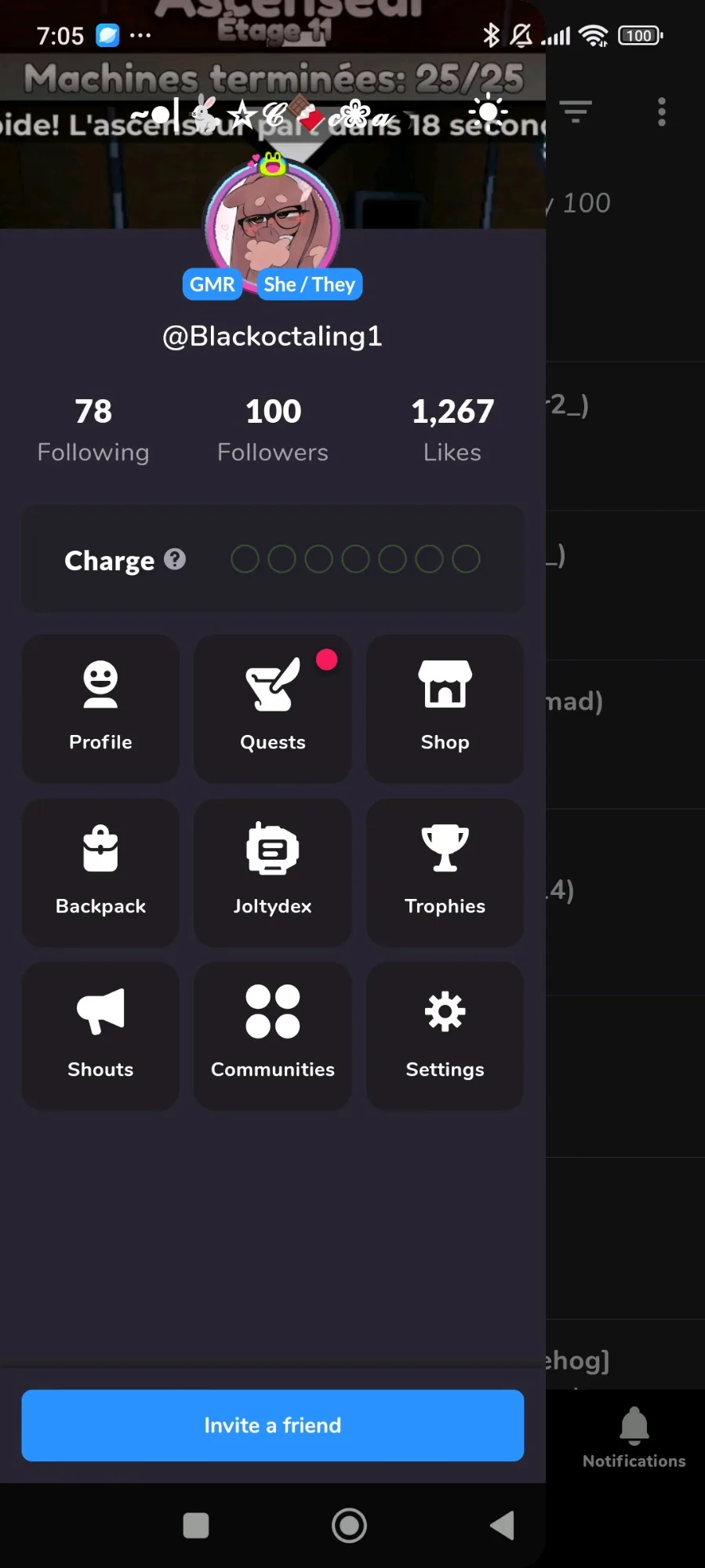Open the Notifications tab

pos(634,1437)
